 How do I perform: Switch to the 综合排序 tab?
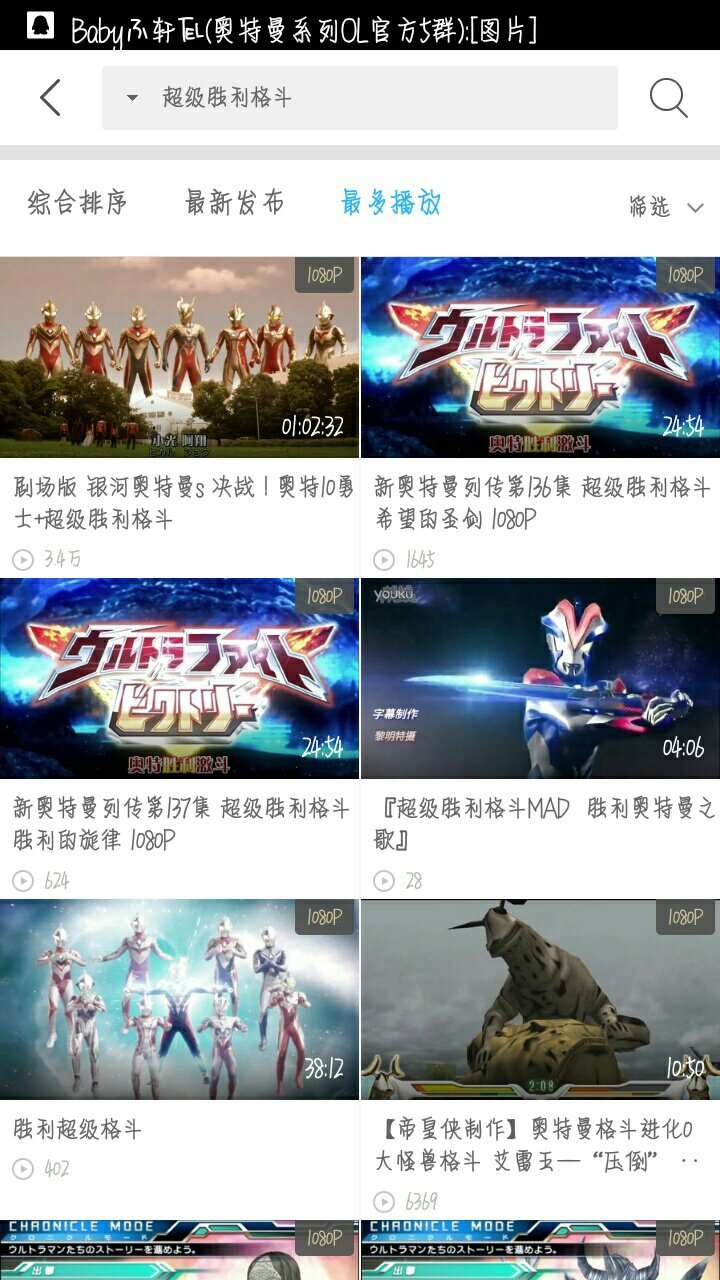coord(78,204)
